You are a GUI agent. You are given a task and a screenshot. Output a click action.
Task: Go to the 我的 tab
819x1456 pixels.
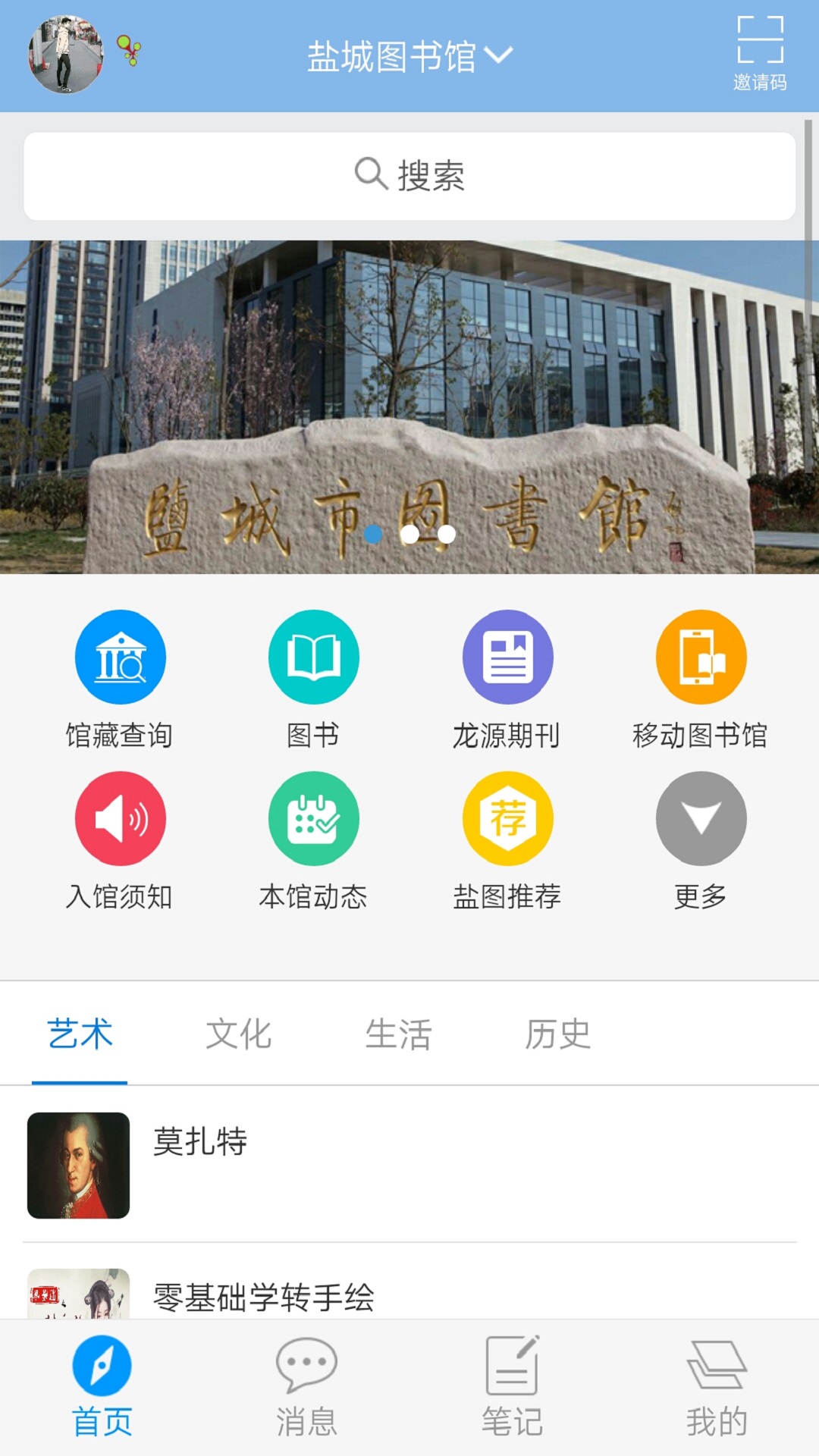click(x=717, y=1386)
